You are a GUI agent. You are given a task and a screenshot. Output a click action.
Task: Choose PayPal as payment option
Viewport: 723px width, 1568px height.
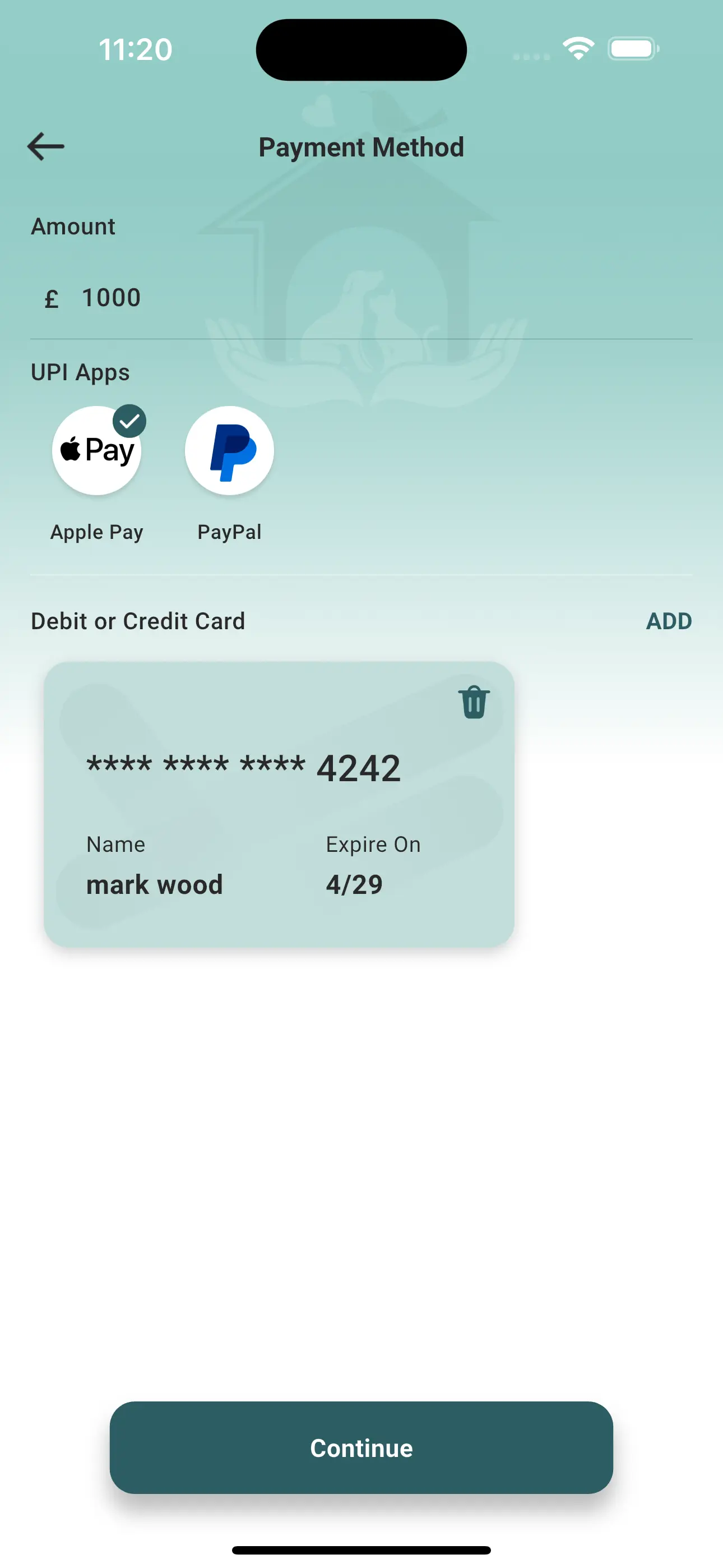[229, 451]
